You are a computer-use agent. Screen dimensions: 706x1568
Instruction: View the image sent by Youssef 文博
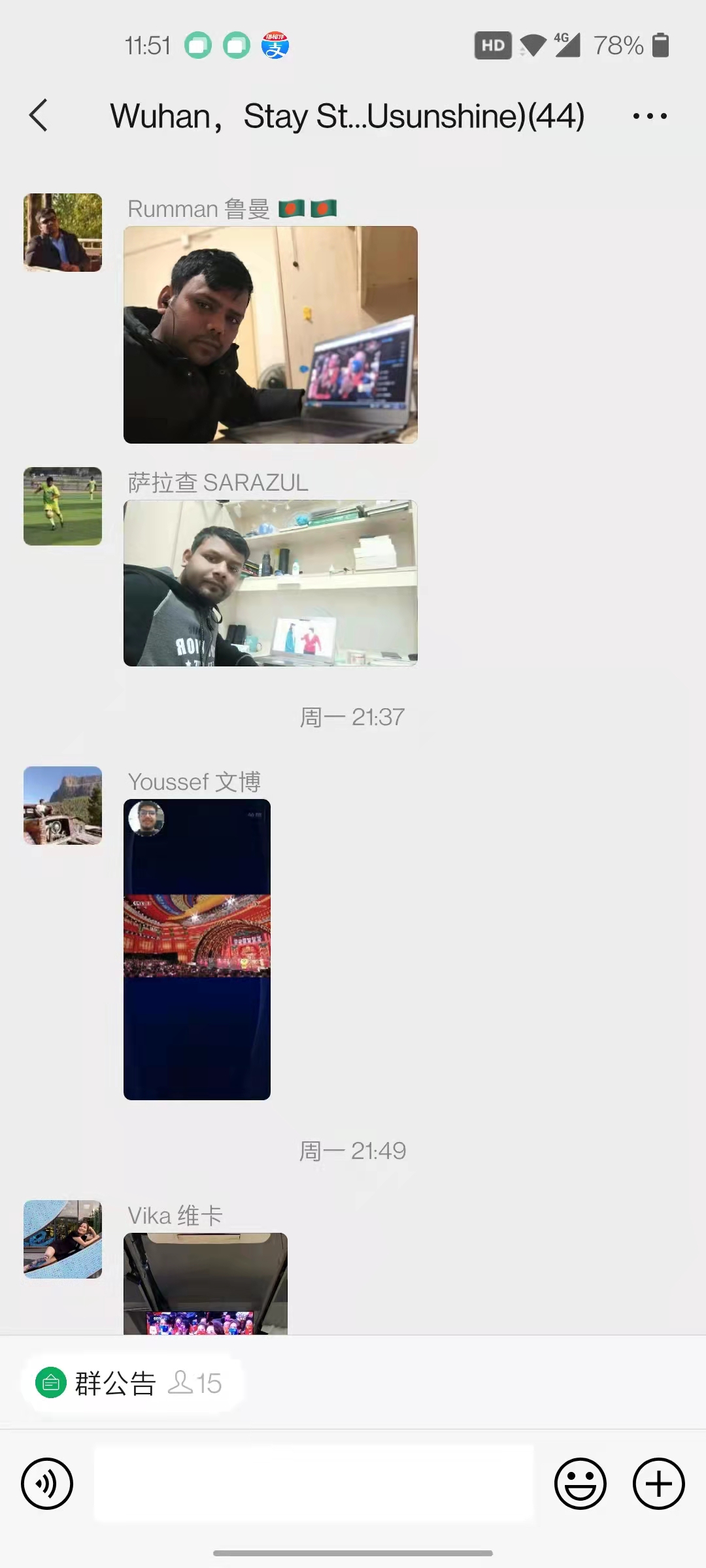coord(197,949)
